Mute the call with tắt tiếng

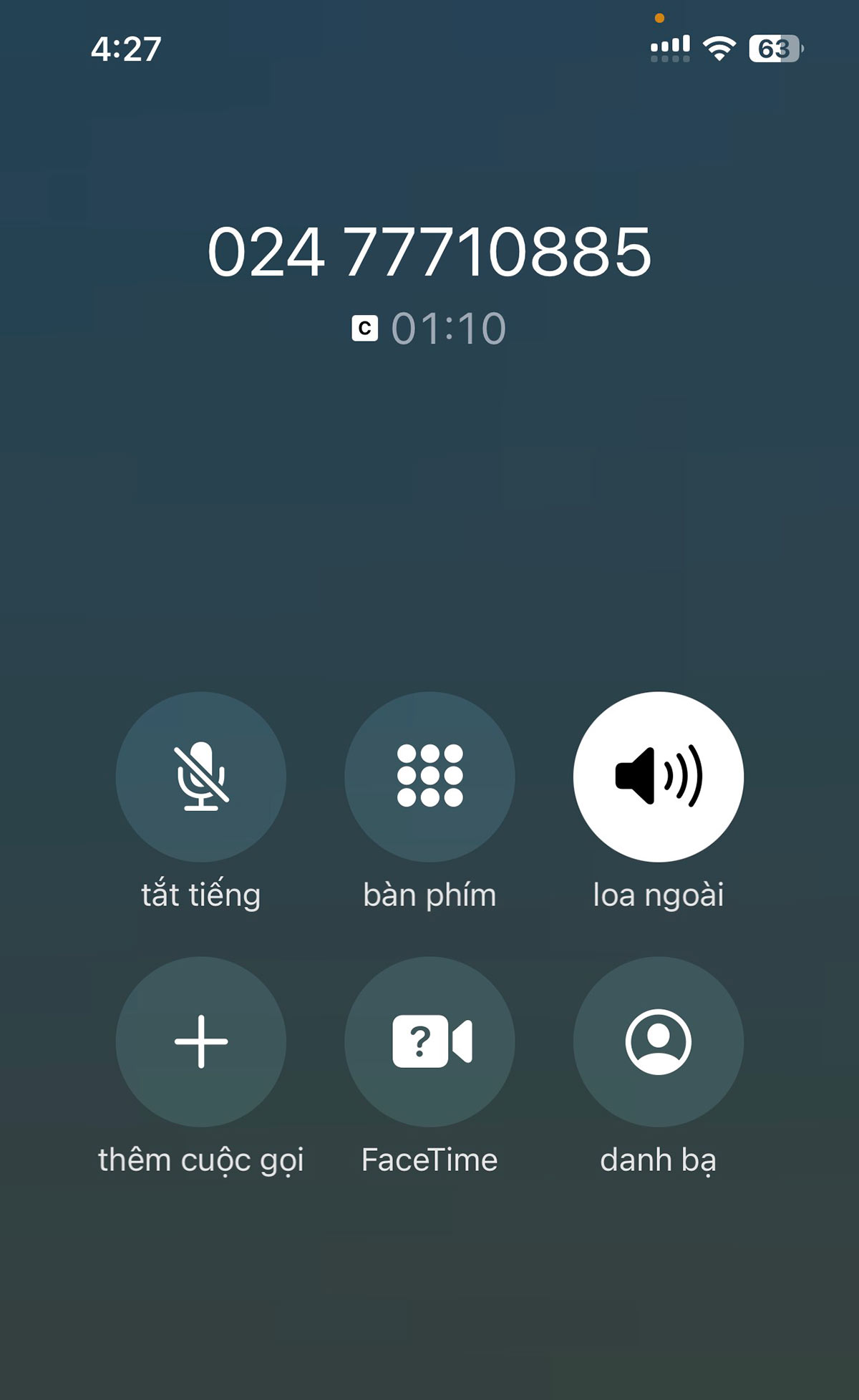click(200, 777)
